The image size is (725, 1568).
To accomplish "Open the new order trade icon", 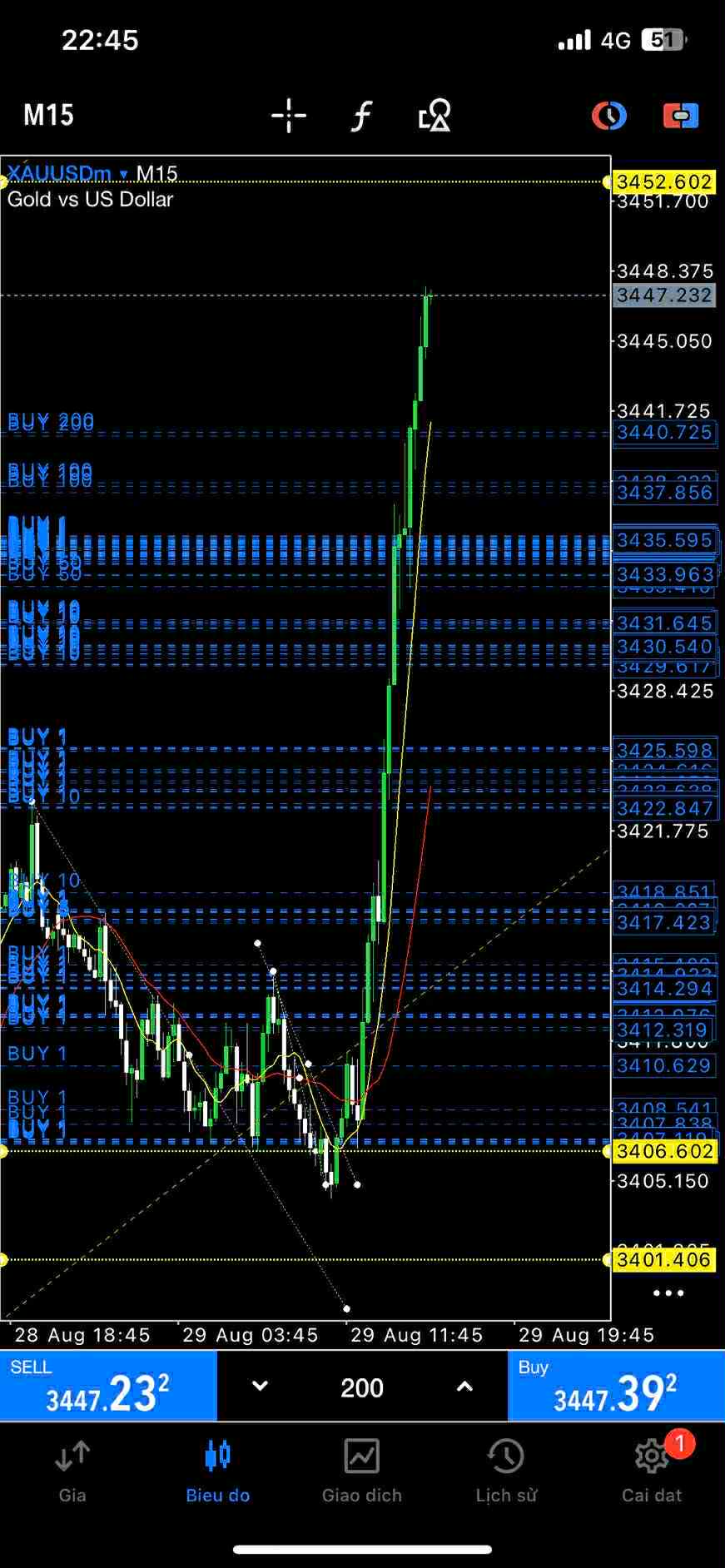I will point(681,116).
